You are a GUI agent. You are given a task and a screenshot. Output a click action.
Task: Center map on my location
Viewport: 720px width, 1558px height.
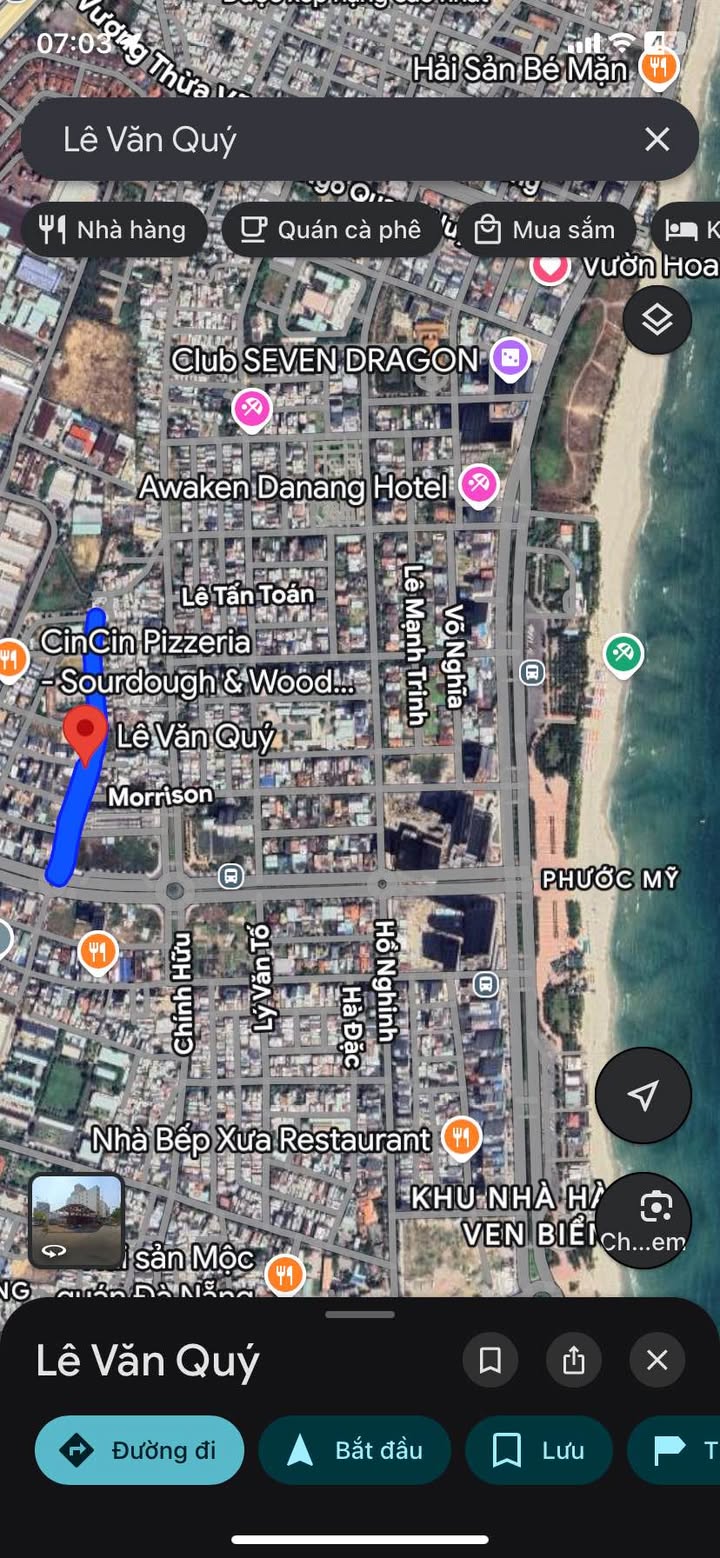[642, 1094]
